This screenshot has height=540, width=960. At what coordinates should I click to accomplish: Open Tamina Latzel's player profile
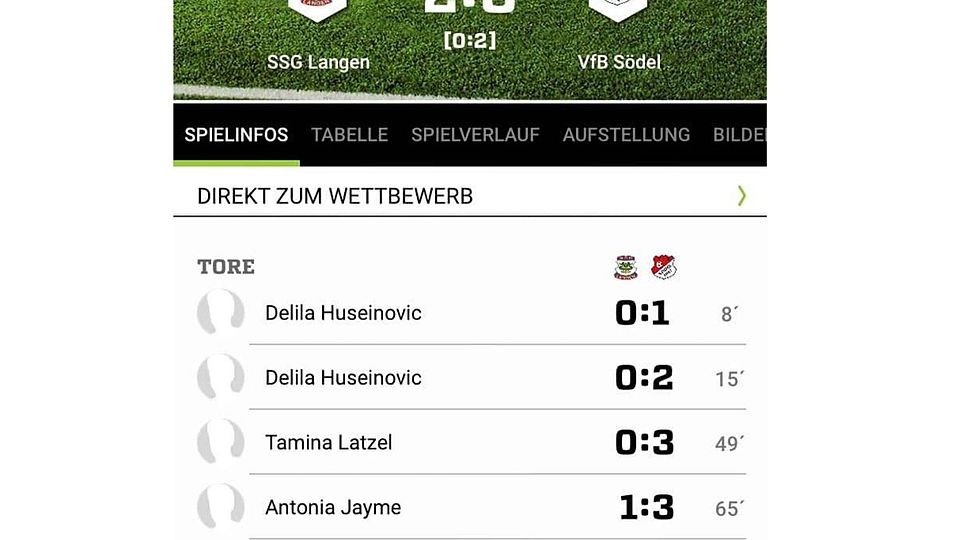point(328,442)
